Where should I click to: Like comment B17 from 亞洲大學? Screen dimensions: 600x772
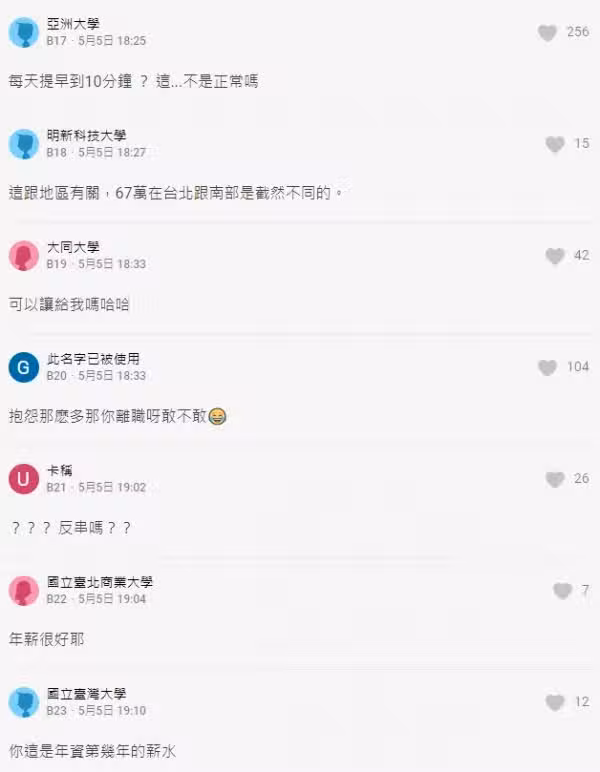pyautogui.click(x=547, y=33)
